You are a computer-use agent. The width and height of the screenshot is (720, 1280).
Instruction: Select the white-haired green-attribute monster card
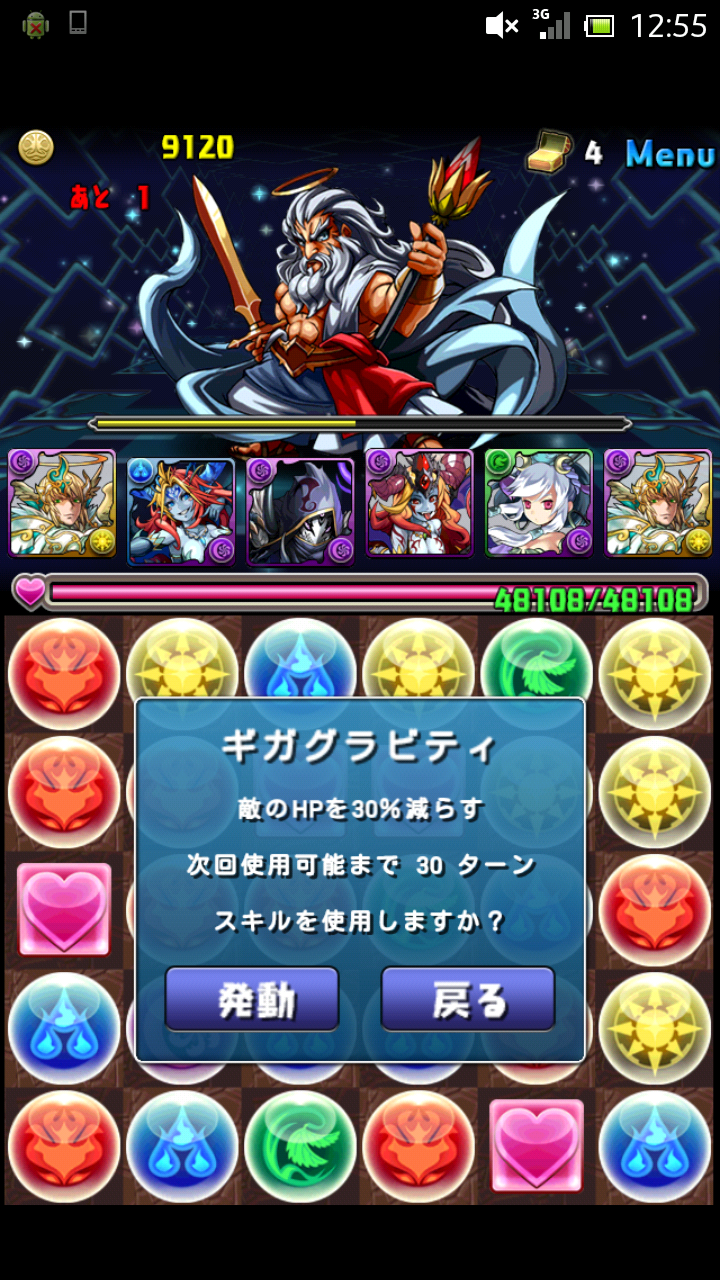(x=539, y=503)
